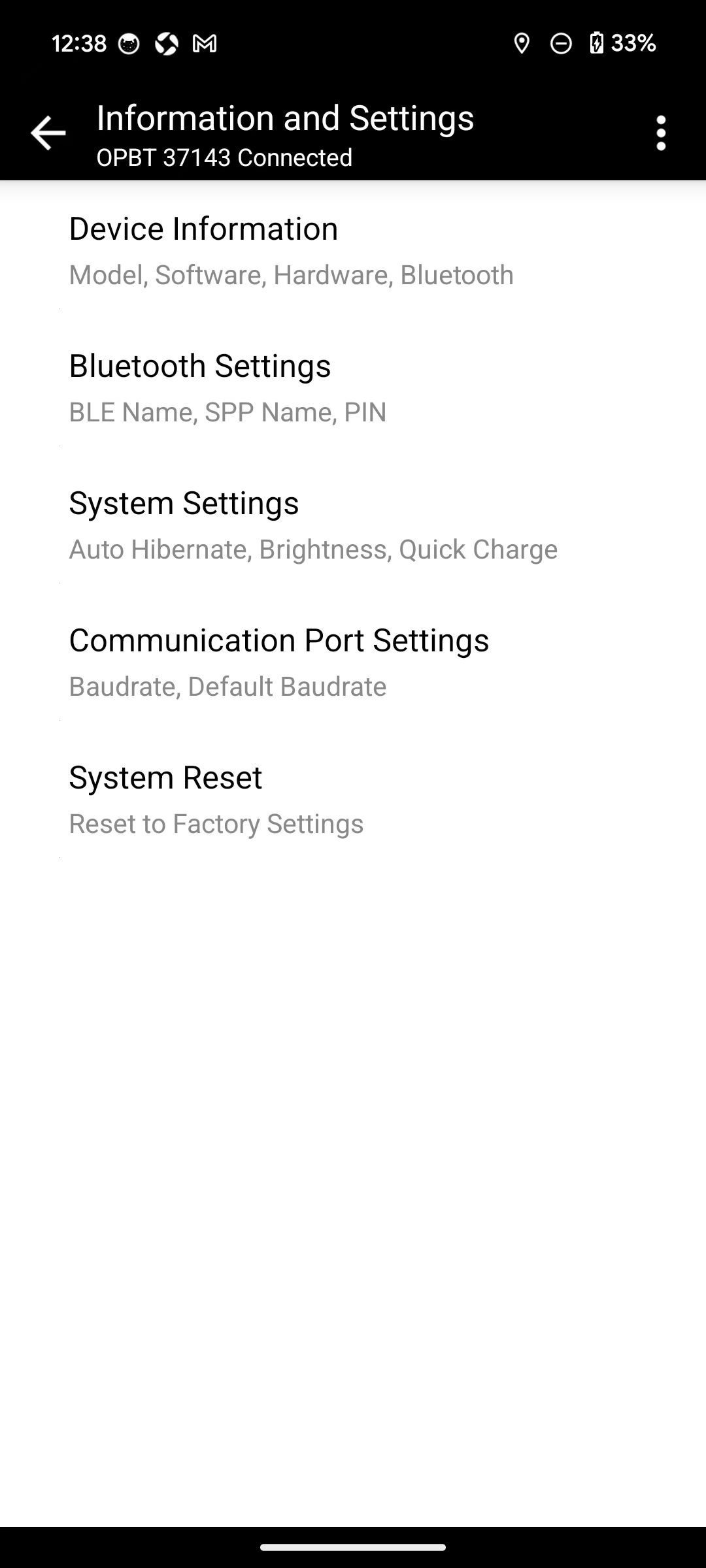Viewport: 706px width, 1568px height.
Task: Tap the Information and Settings title
Action: click(284, 118)
